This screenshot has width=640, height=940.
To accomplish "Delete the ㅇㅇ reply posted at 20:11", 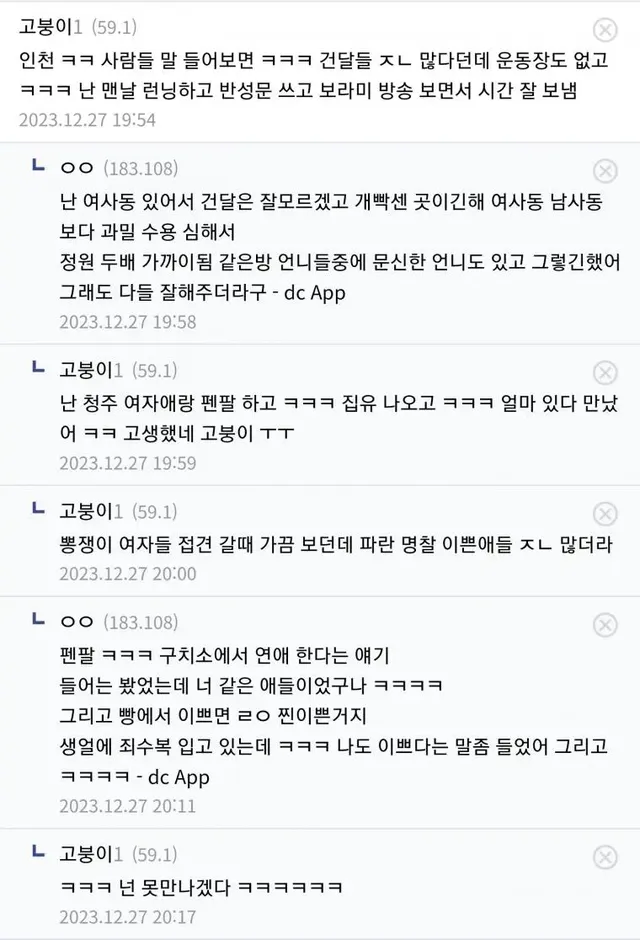I will (x=605, y=625).
